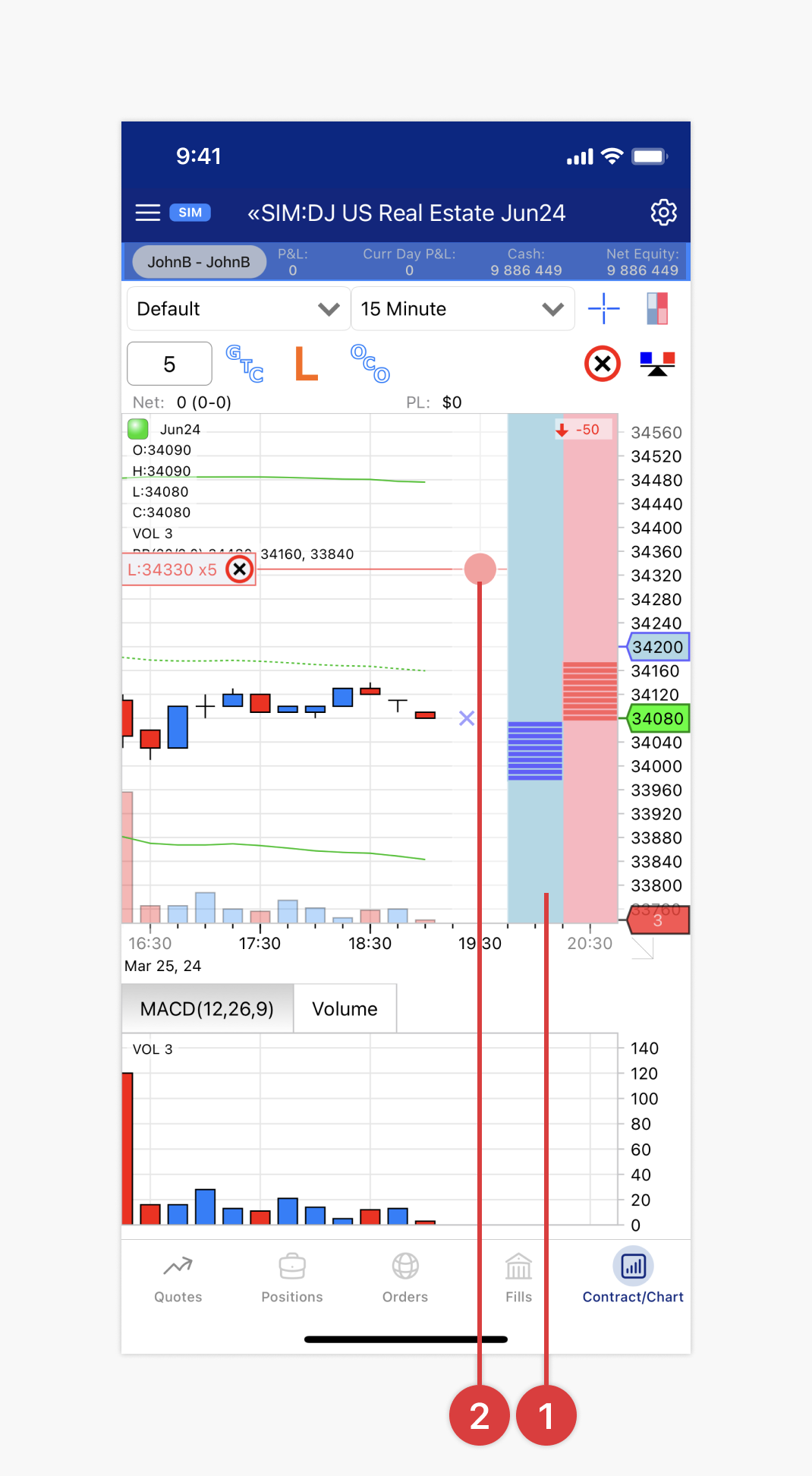Viewport: 812px width, 1476px height.
Task: Enable the OCO order icon
Action: [x=370, y=364]
